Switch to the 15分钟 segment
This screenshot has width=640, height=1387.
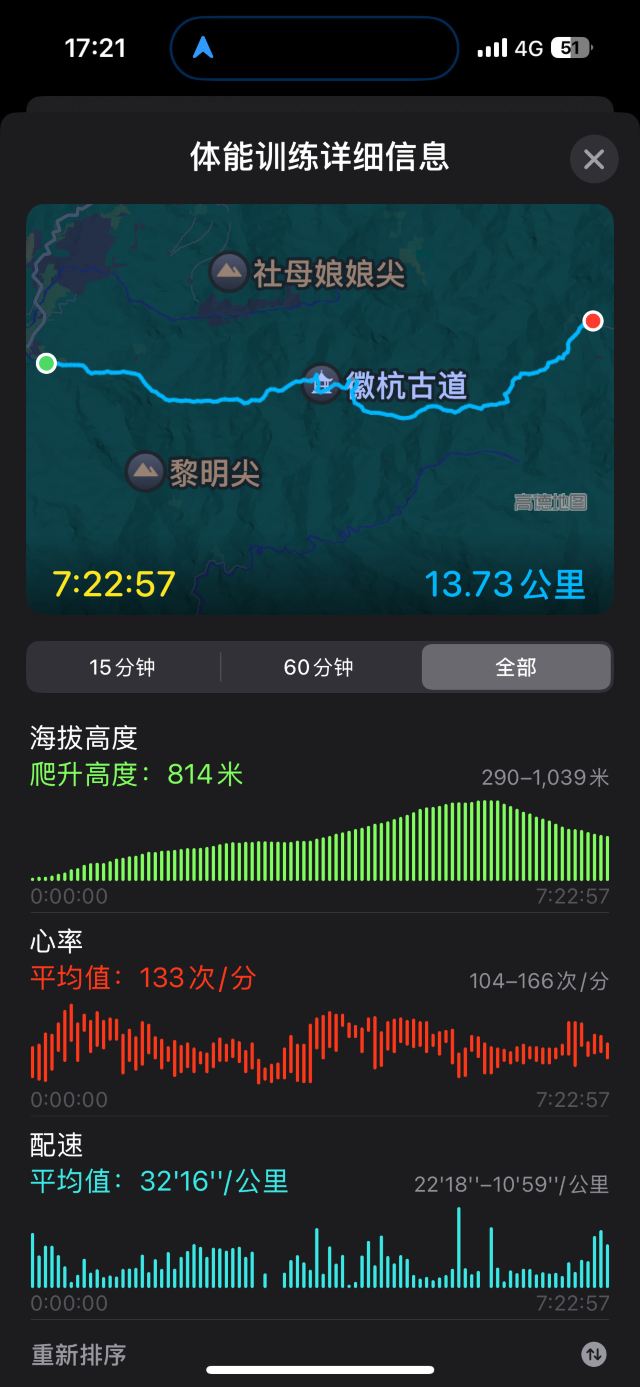coord(123,667)
